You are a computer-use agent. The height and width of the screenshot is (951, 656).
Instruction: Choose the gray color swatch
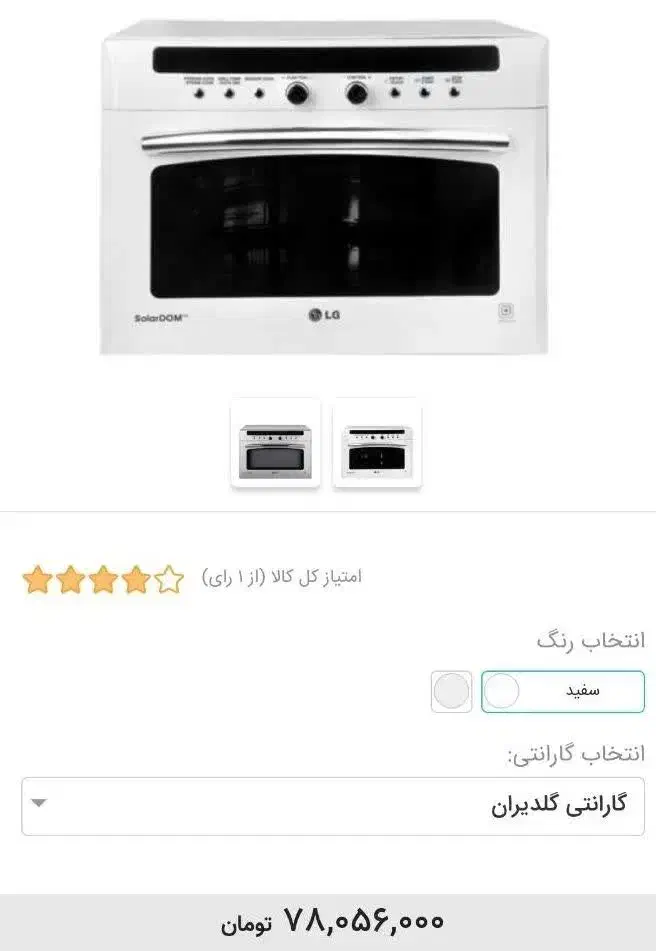(451, 691)
